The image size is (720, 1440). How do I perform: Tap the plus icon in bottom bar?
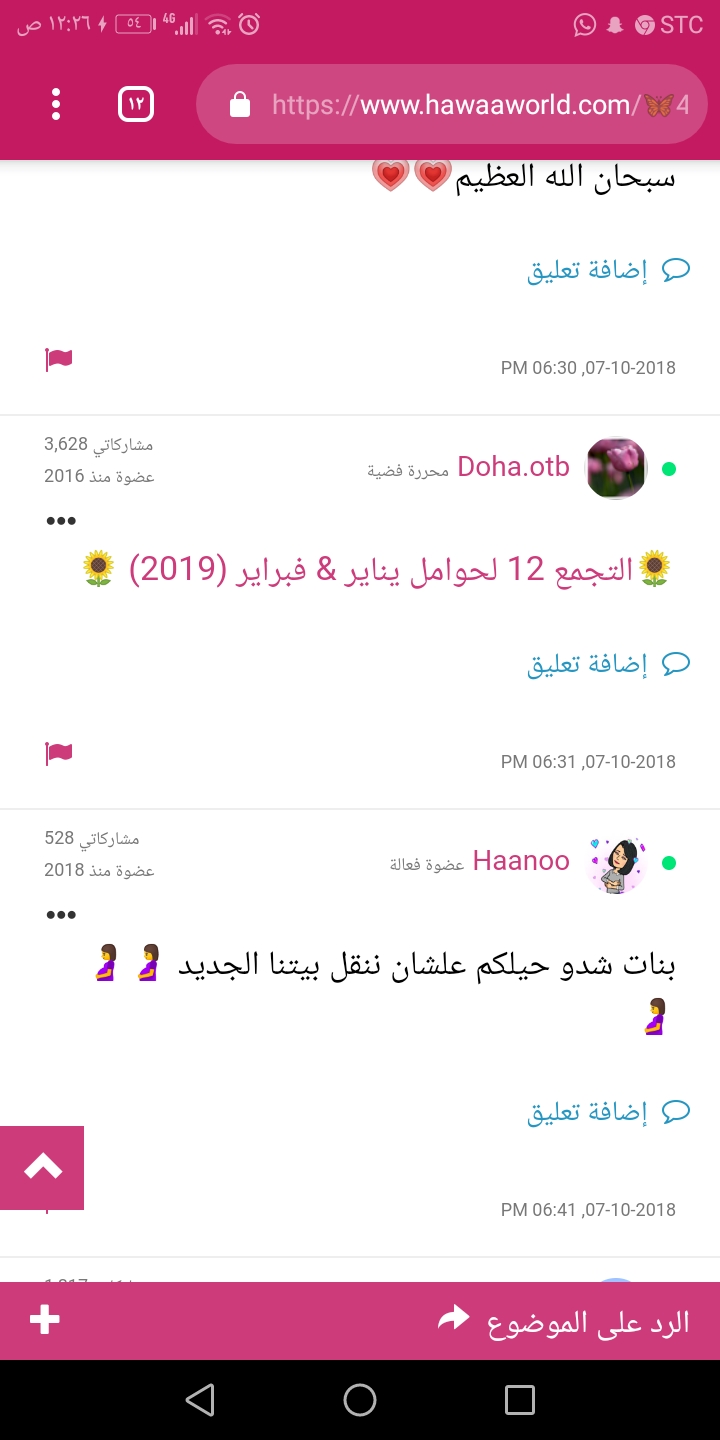click(x=45, y=1320)
